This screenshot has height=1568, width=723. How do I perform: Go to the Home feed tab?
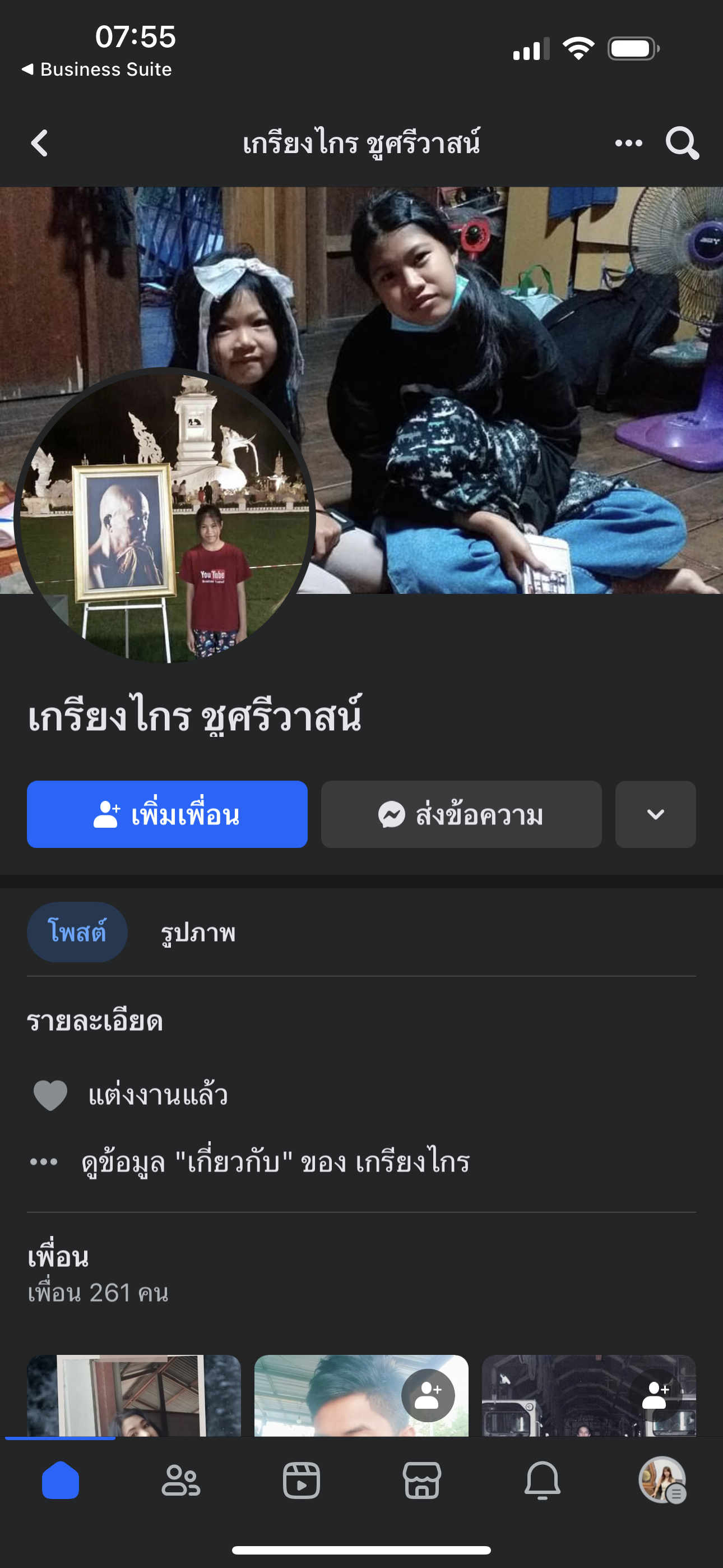pyautogui.click(x=61, y=1480)
